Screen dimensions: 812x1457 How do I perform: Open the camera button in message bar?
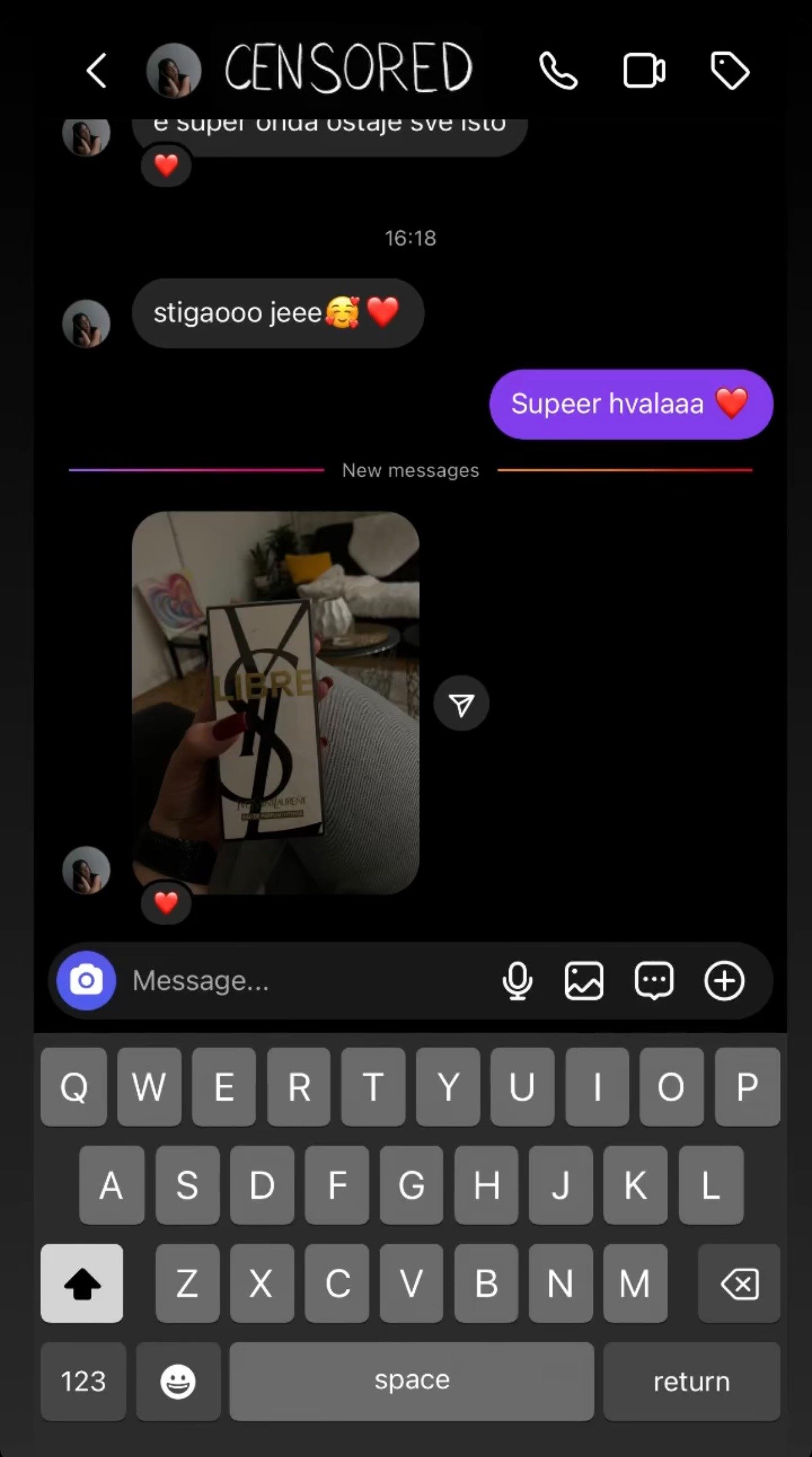point(86,980)
